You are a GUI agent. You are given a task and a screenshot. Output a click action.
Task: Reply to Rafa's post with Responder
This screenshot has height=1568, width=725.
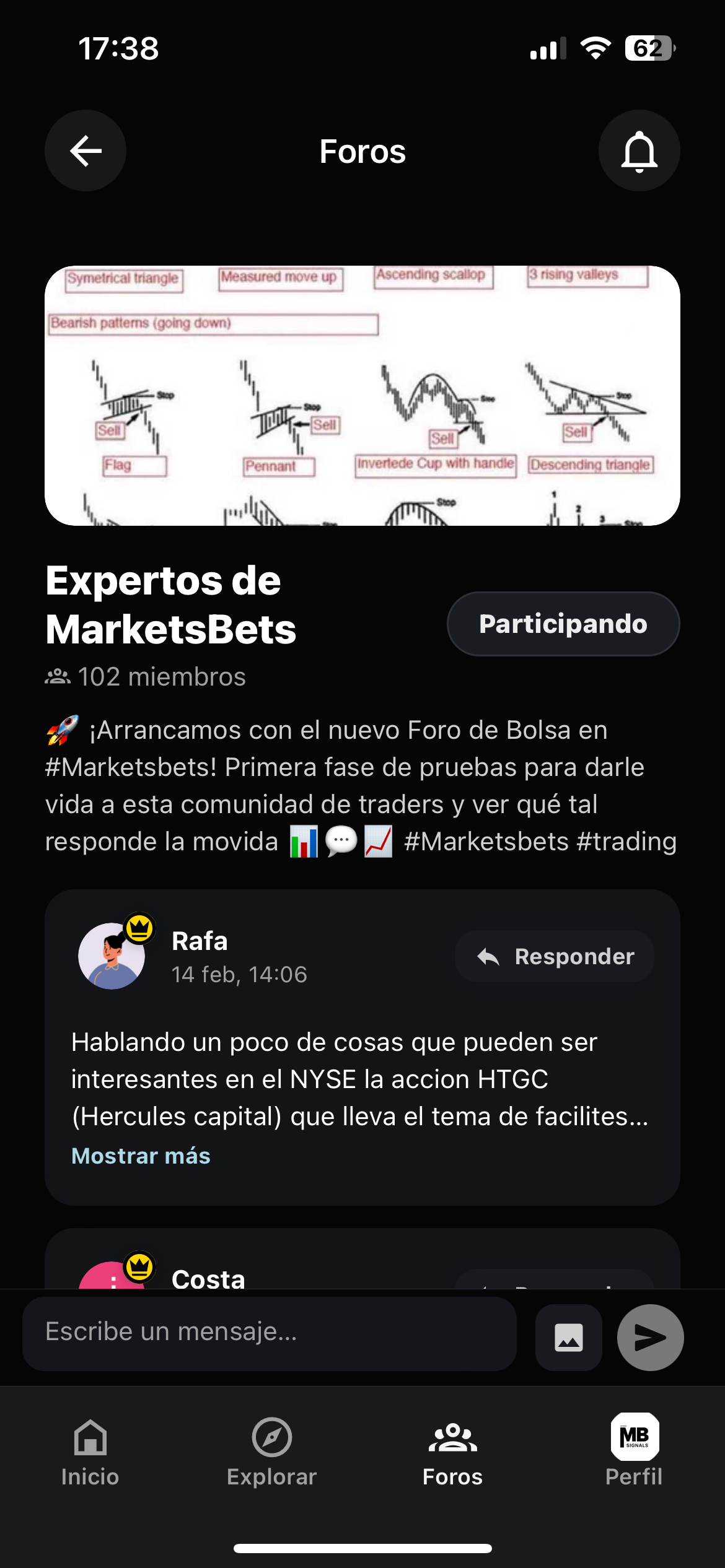click(555, 956)
